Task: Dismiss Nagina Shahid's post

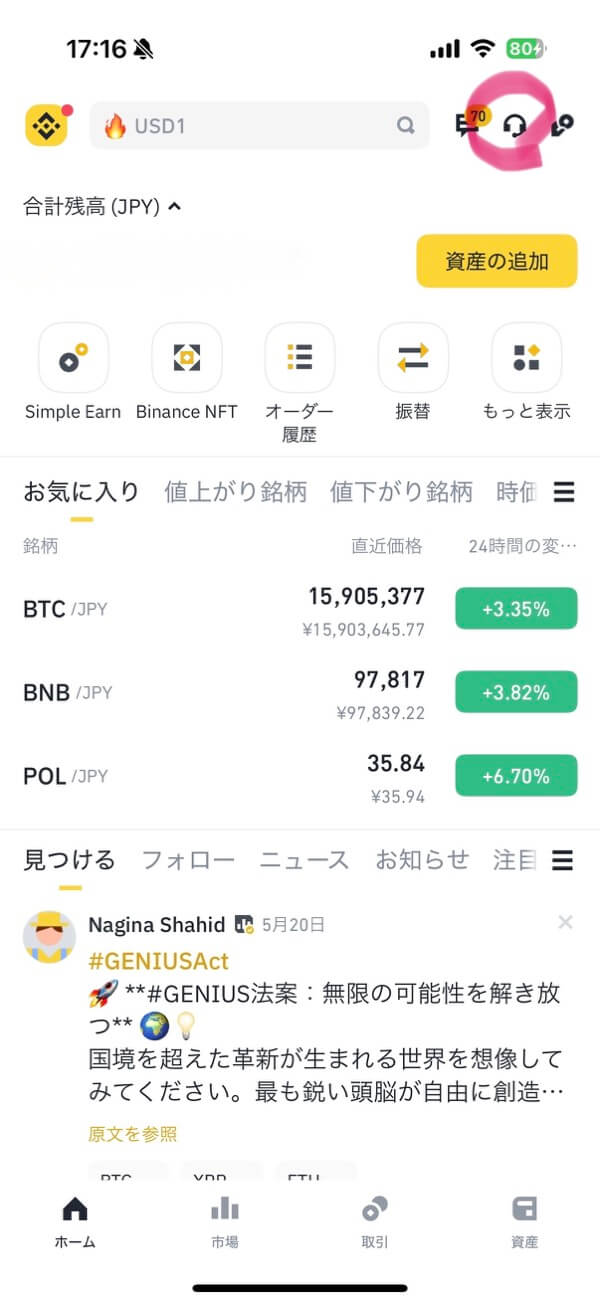Action: [565, 923]
